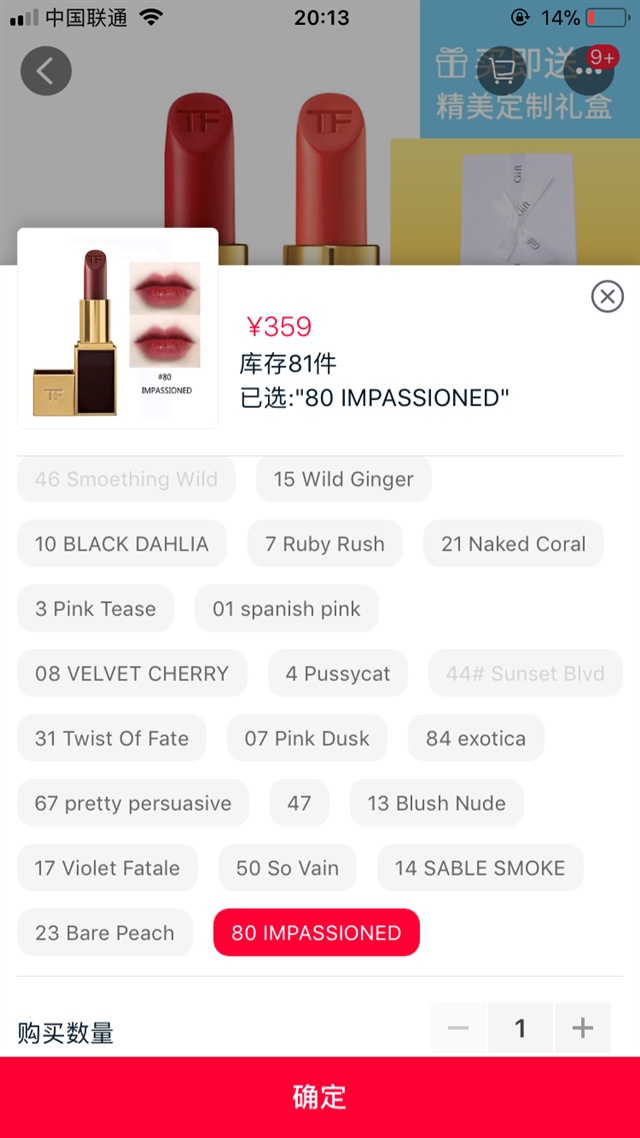Select the 07 Pink Dusk chip
Viewport: 640px width, 1138px height.
[307, 738]
